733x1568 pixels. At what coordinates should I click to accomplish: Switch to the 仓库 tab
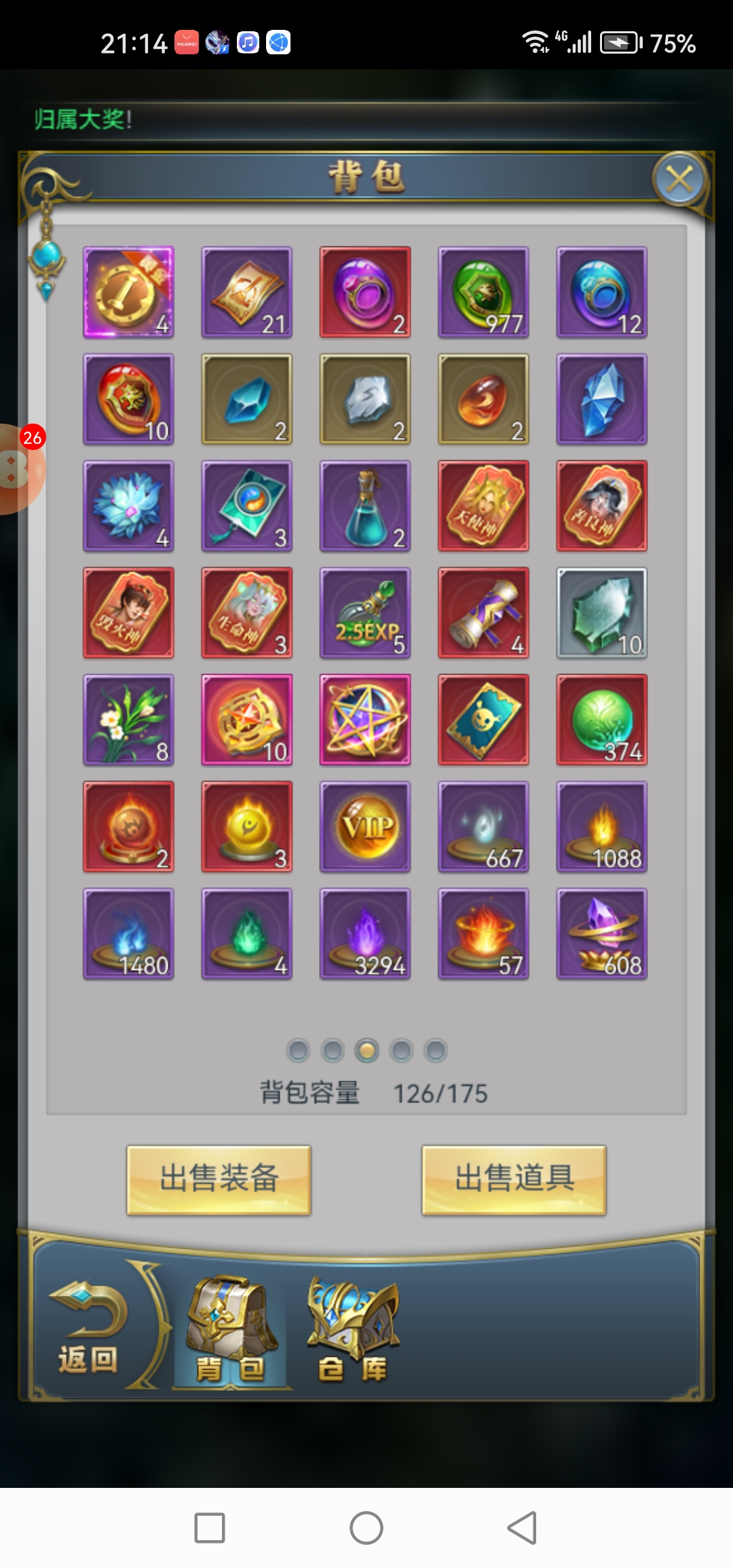click(x=353, y=1332)
